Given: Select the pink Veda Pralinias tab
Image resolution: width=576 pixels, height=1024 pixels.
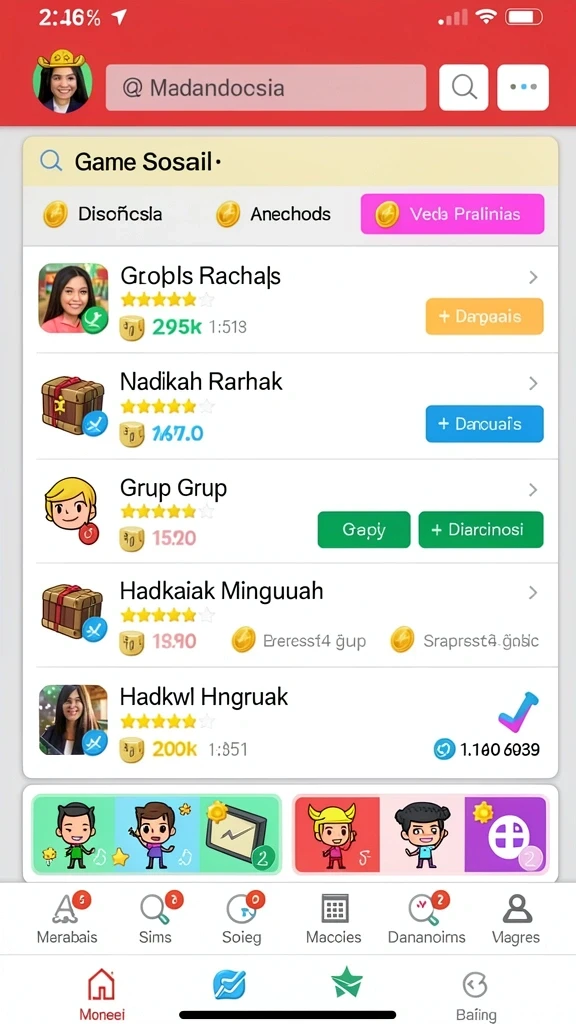Looking at the screenshot, I should click(x=452, y=214).
